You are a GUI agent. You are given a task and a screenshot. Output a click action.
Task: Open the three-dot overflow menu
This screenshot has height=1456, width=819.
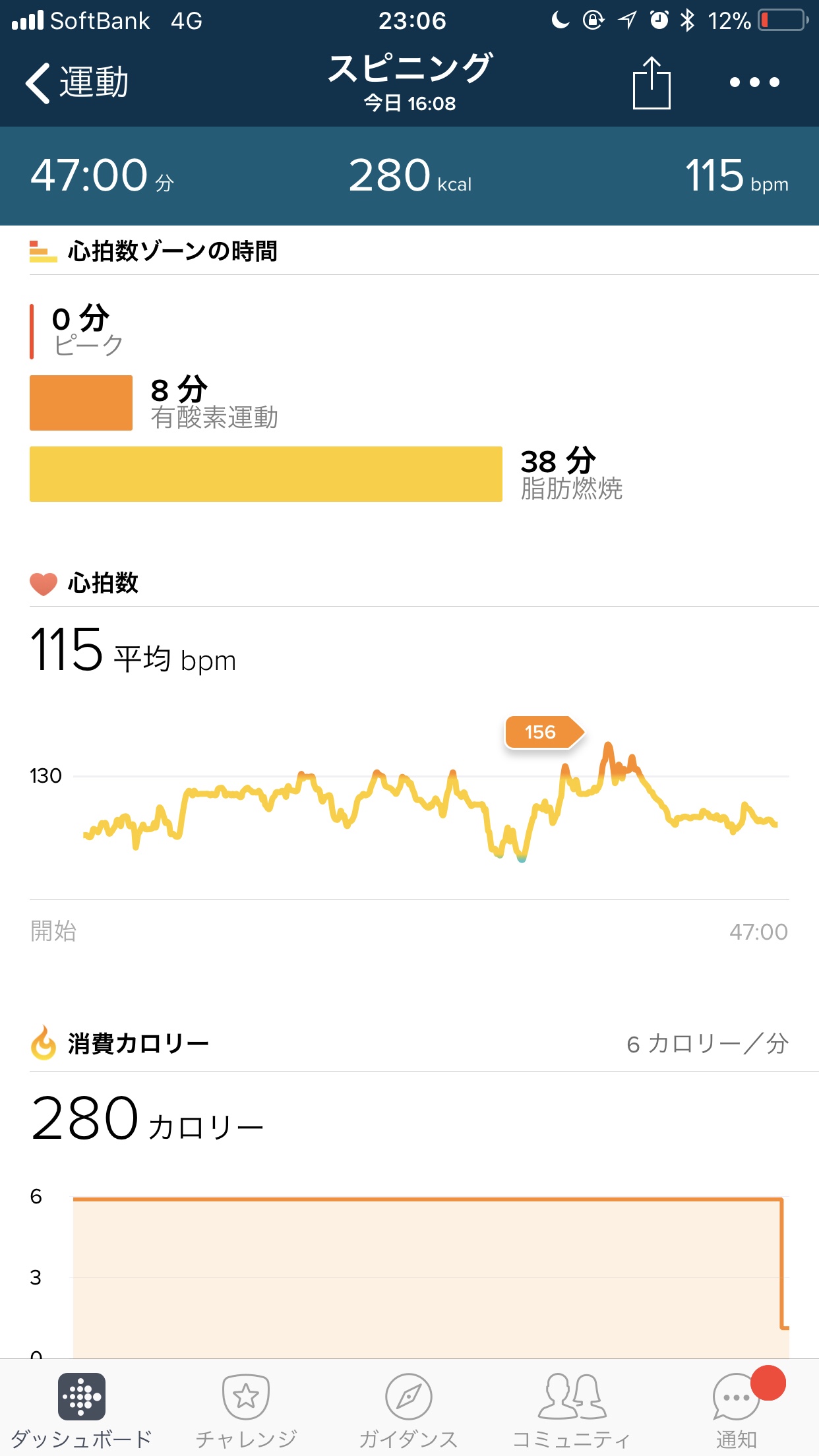click(754, 83)
